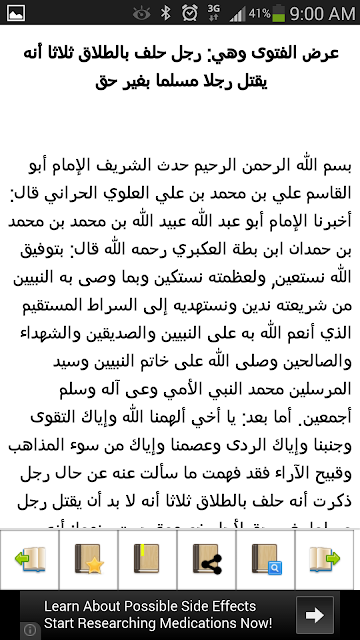Share this fatwa text

click(x=207, y=559)
